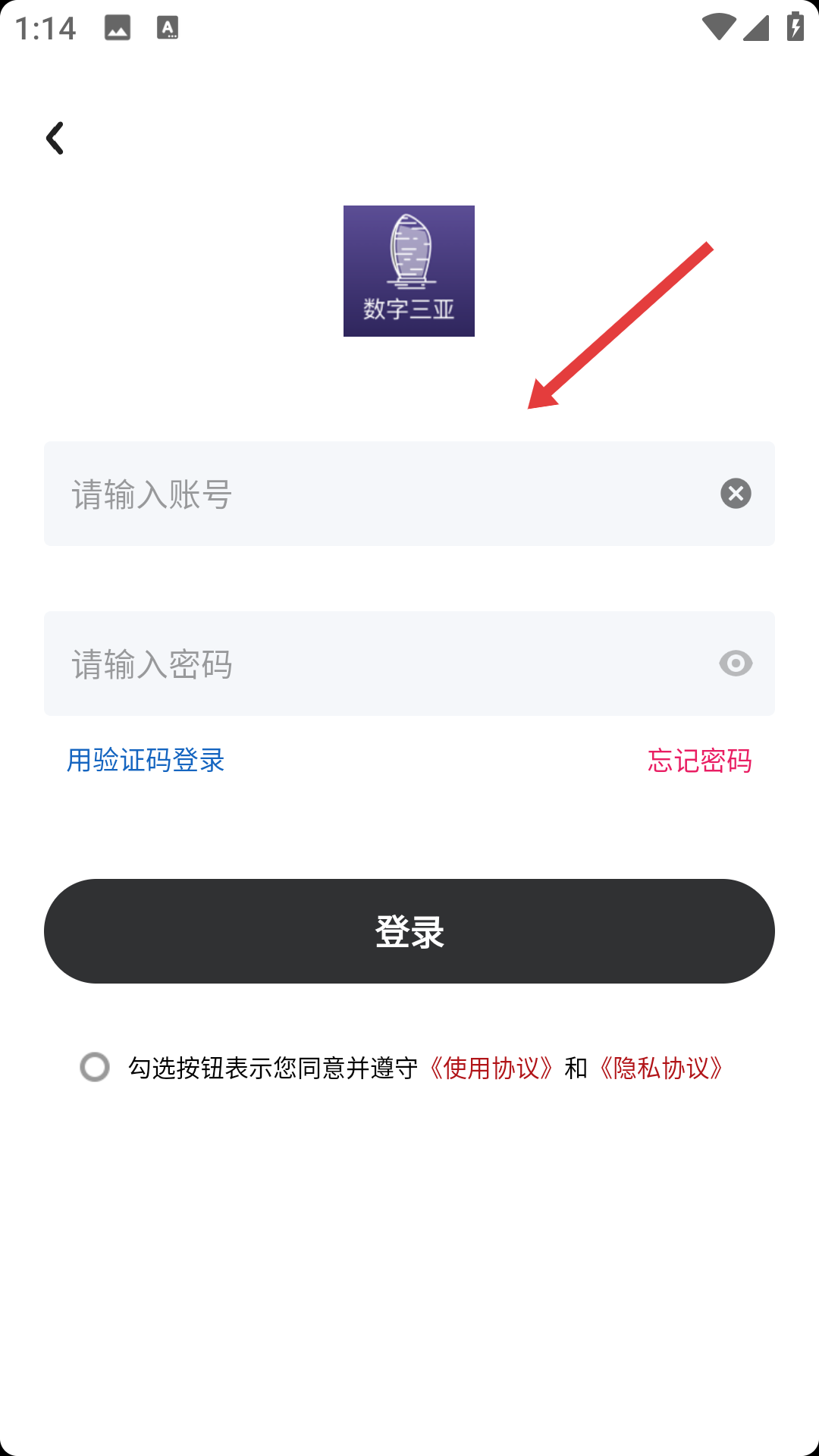Check the agreement consent circle

(x=95, y=1067)
